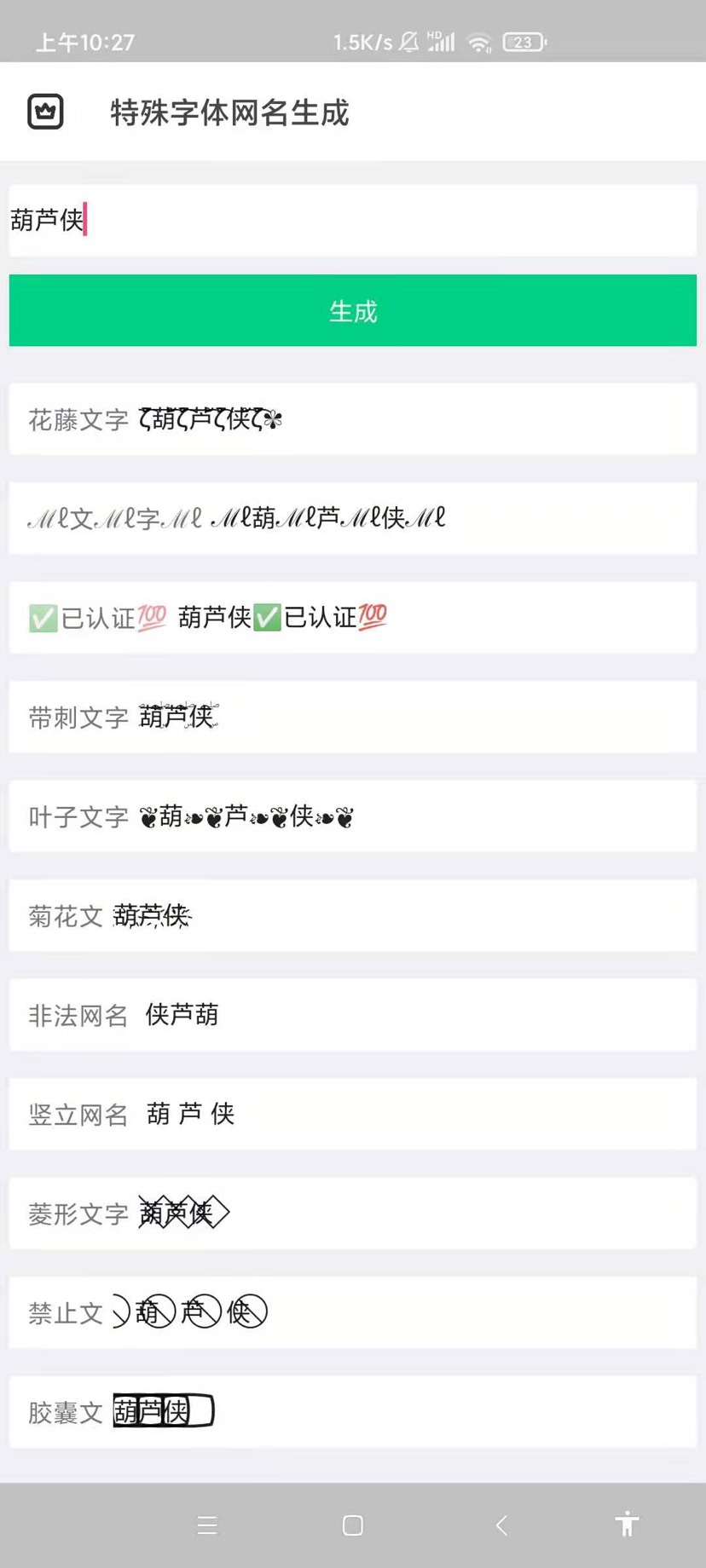706x1568 pixels.
Task: Choose the 非法网名 result row
Action: (x=352, y=1015)
